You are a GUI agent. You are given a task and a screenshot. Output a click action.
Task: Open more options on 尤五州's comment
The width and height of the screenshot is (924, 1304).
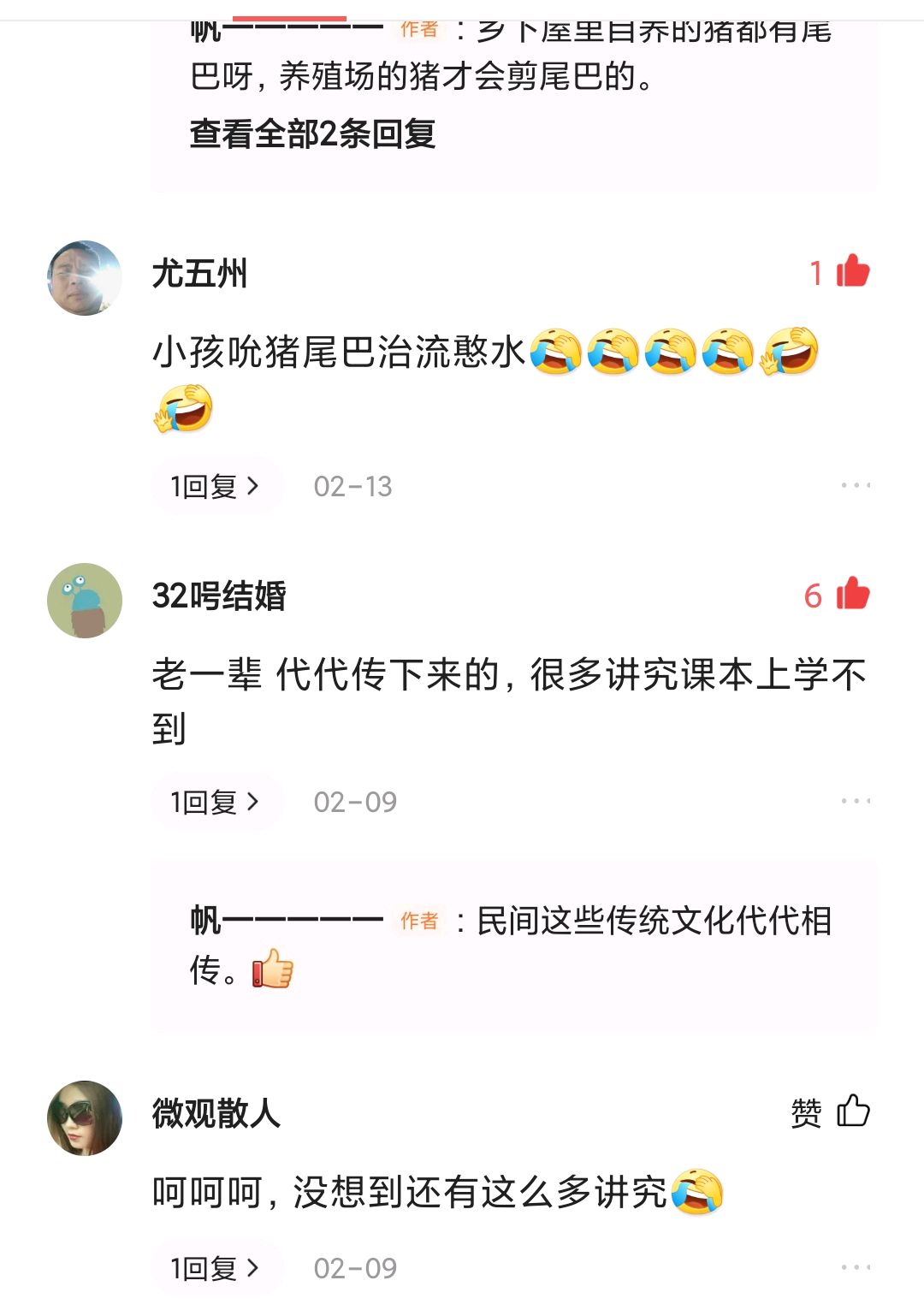[x=854, y=486]
